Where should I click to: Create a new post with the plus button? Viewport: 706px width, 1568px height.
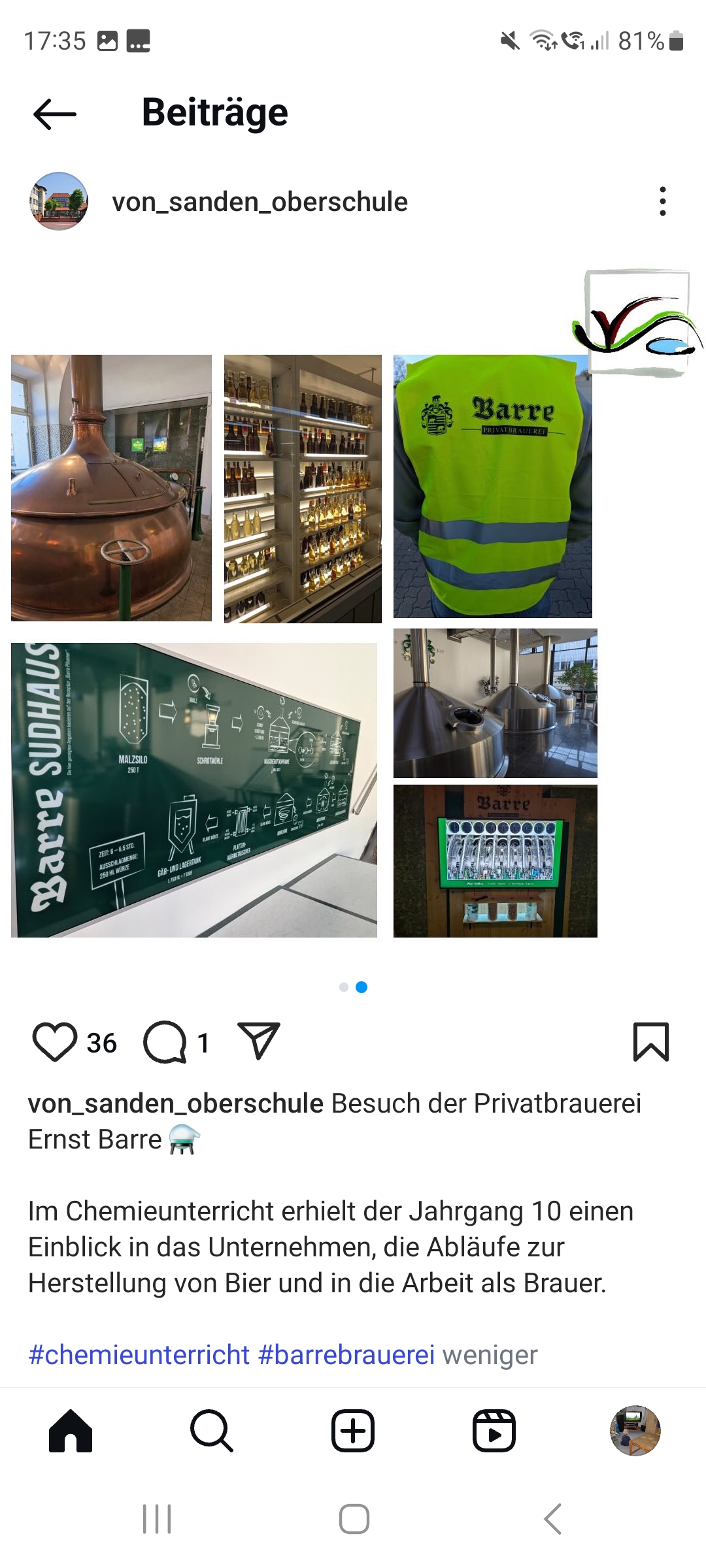click(x=353, y=1431)
